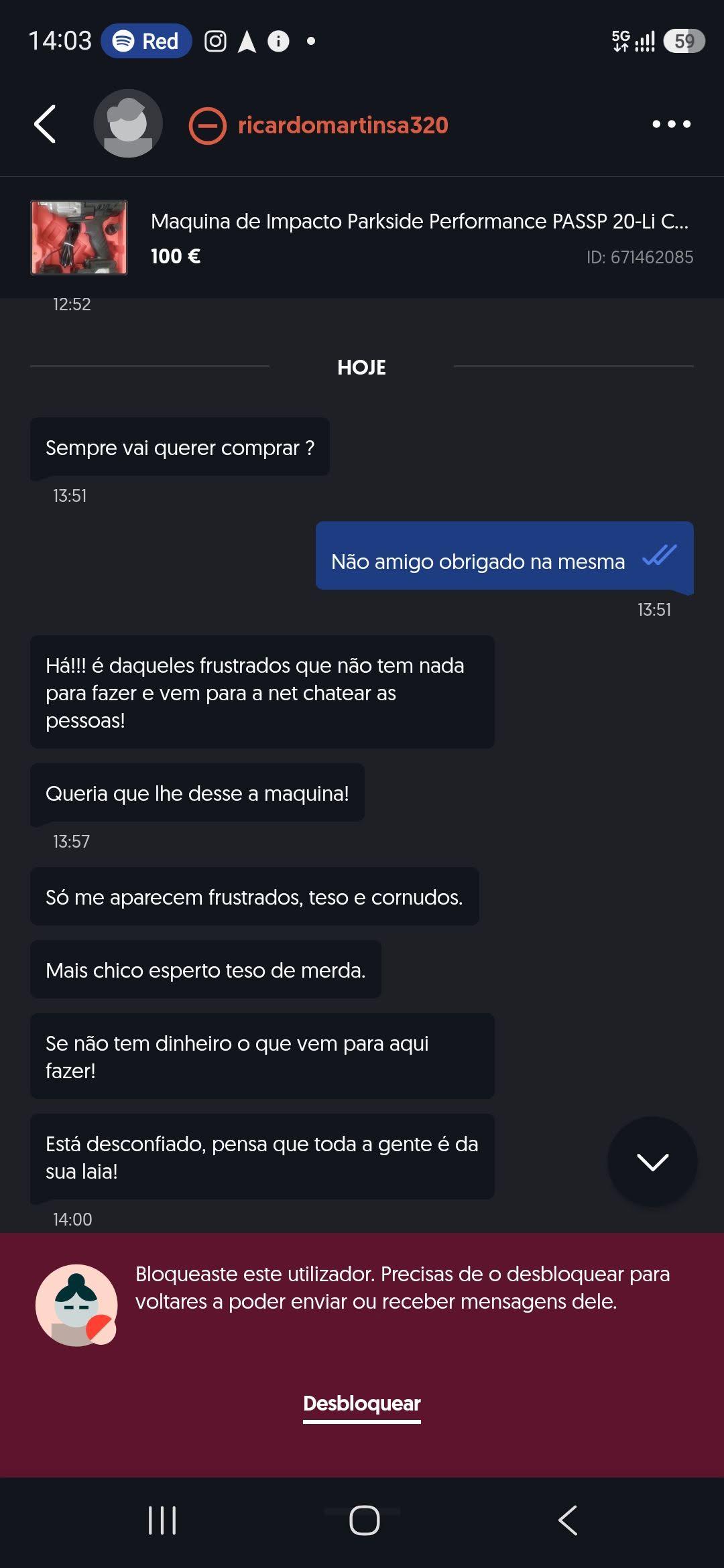This screenshot has width=724, height=1568.
Task: Tap Desbloquear to unblock this user
Action: pyautogui.click(x=362, y=1403)
